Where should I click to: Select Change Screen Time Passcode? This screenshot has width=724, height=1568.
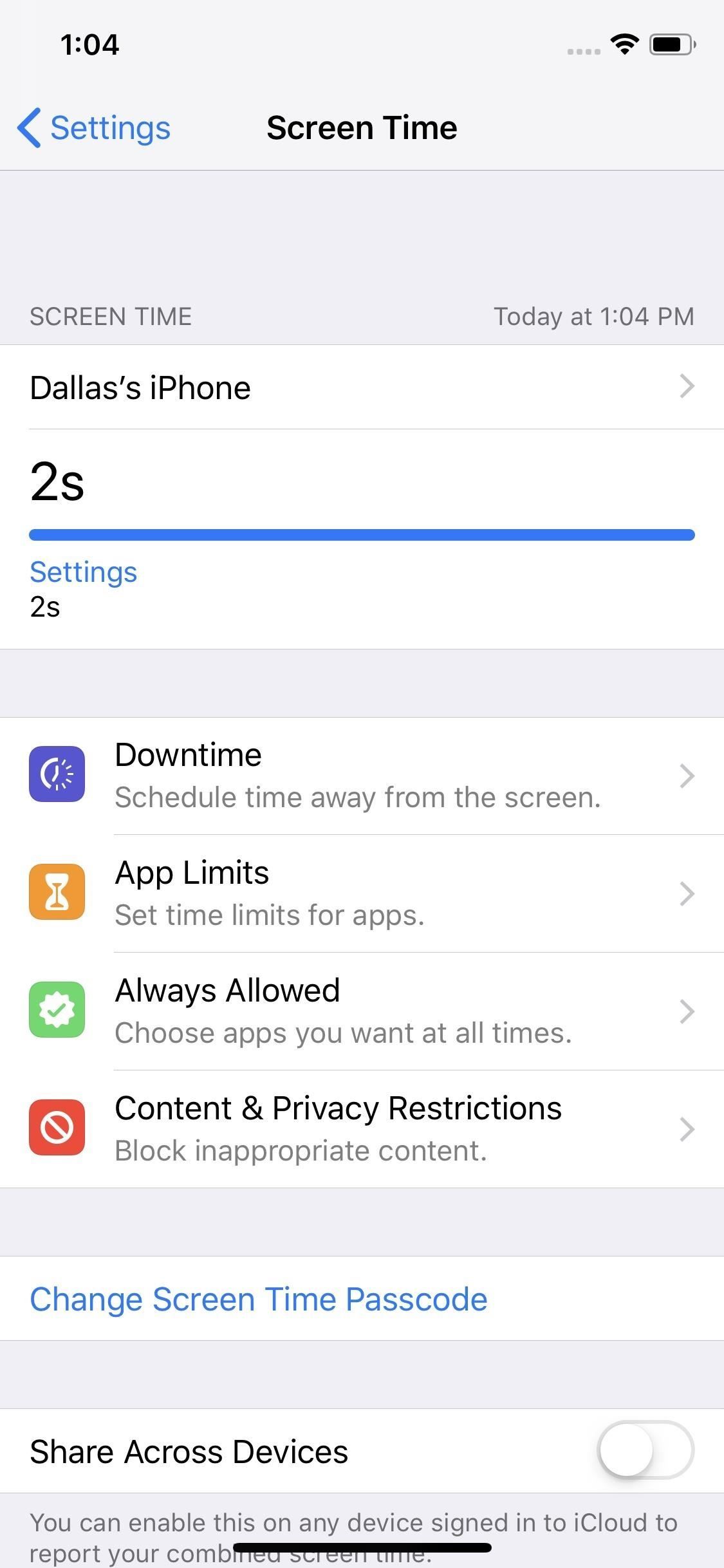258,1298
